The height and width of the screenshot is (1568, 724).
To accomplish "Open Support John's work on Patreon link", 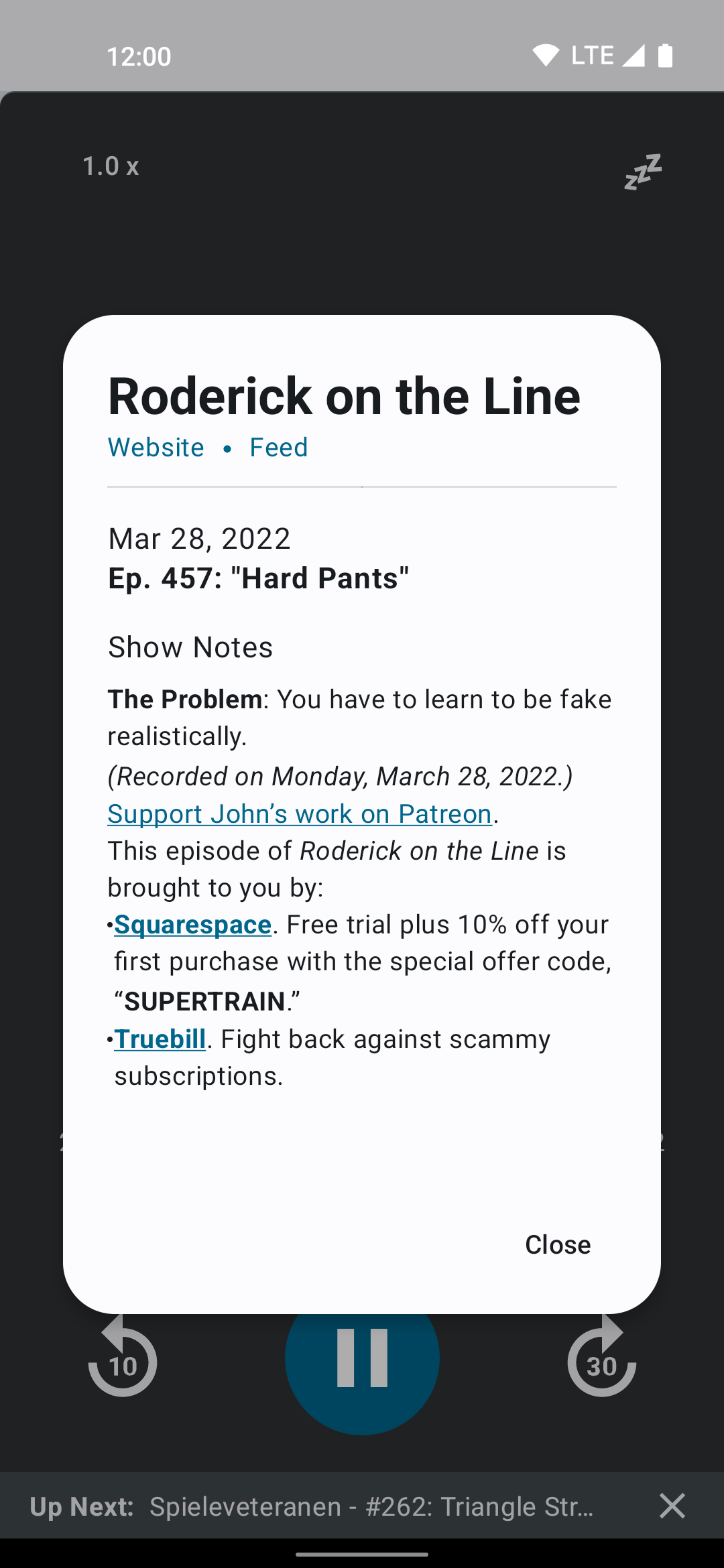I will 300,813.
